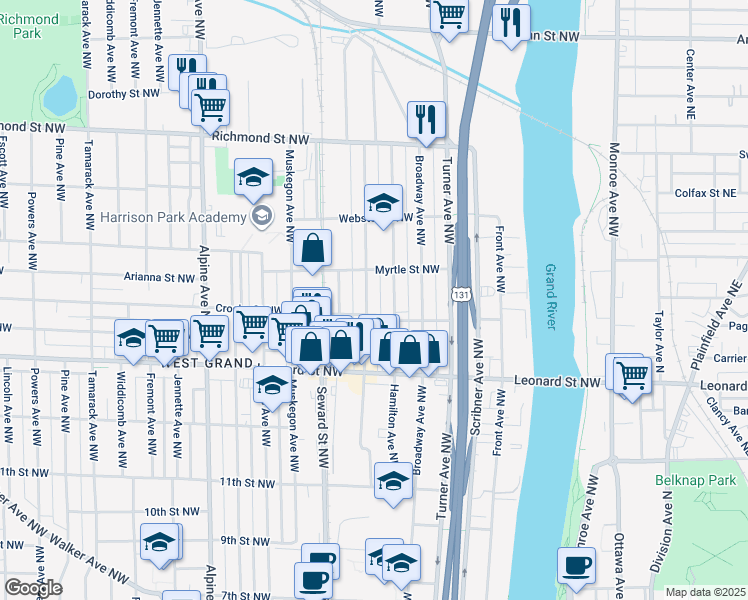The height and width of the screenshot is (600, 748).
Task: Select the school marker on Muskegon Ave below Leonard St
Action: click(x=271, y=384)
